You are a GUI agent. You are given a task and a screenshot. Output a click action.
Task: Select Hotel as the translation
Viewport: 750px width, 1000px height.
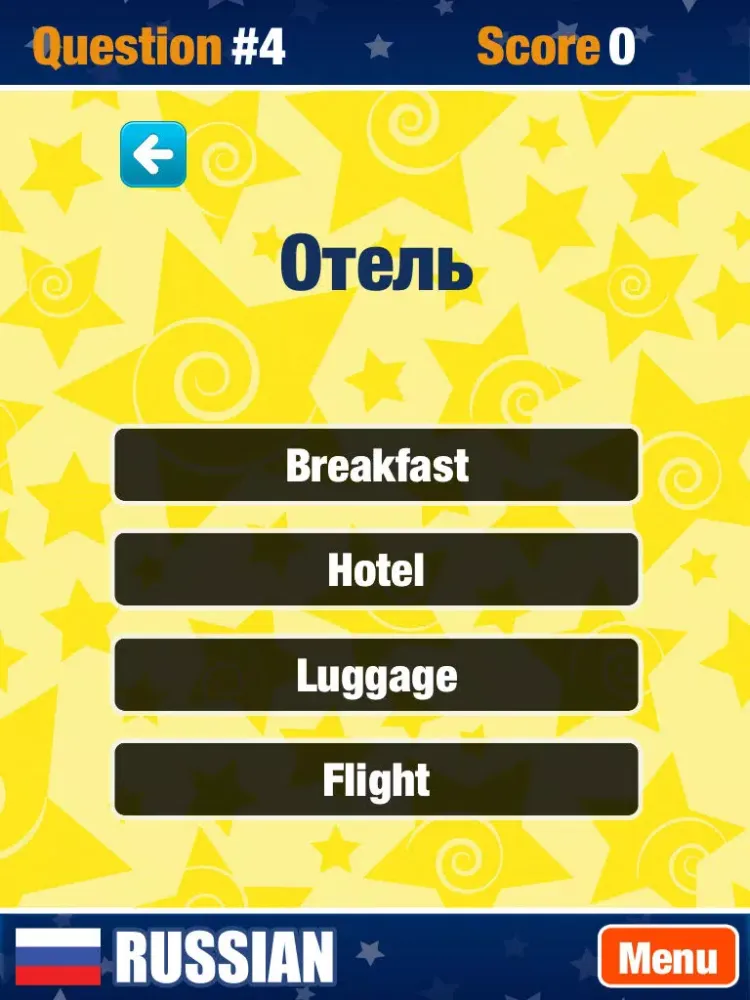click(376, 570)
